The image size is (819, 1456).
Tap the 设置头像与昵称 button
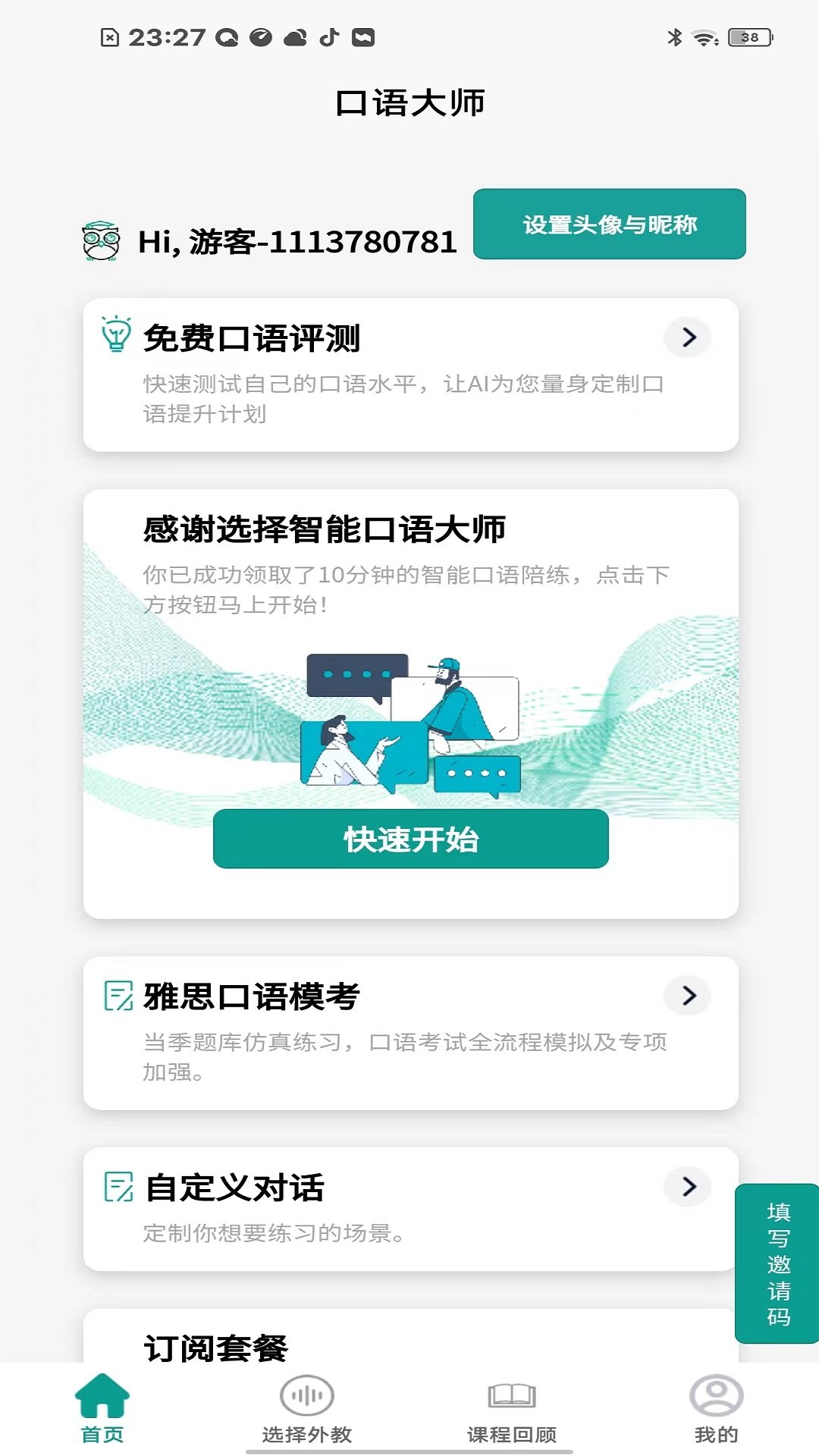coord(609,224)
